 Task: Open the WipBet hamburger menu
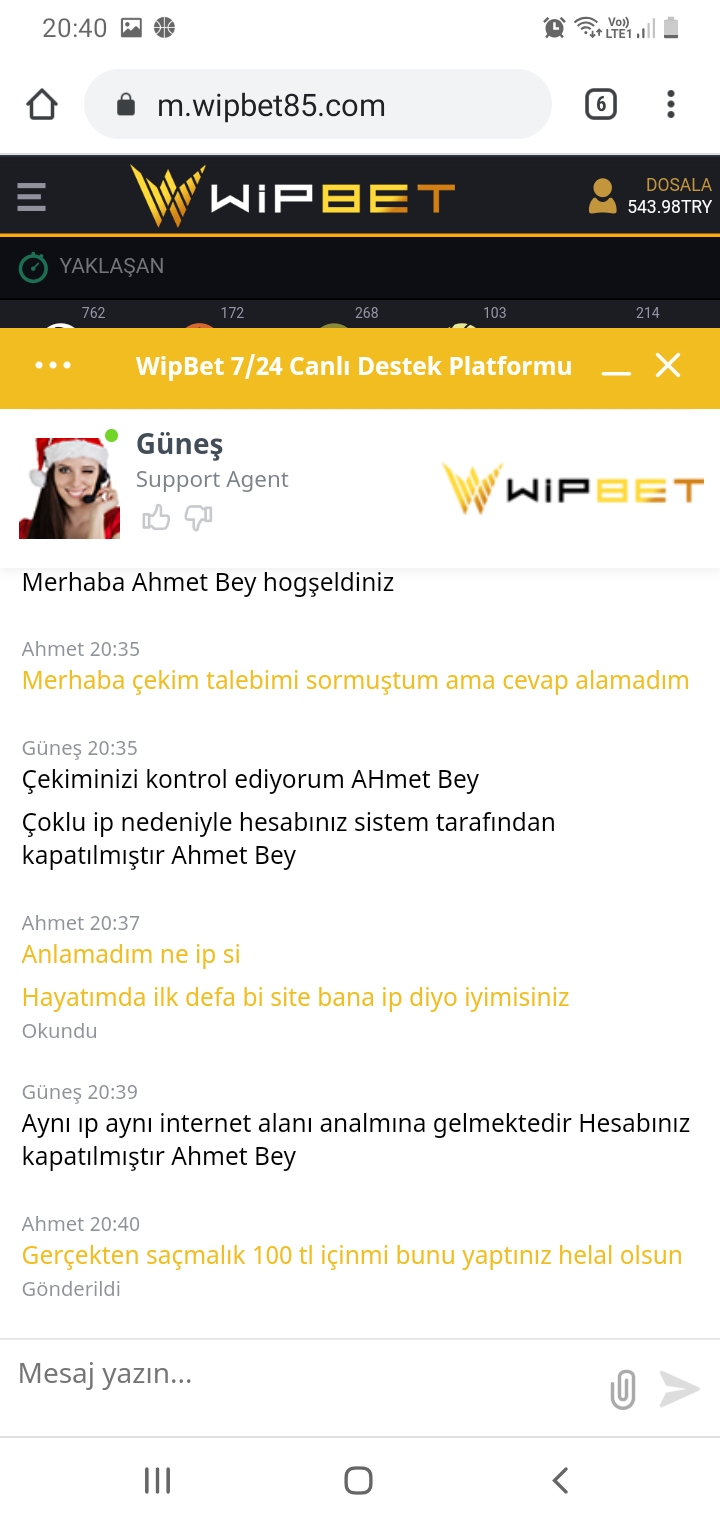click(x=32, y=196)
